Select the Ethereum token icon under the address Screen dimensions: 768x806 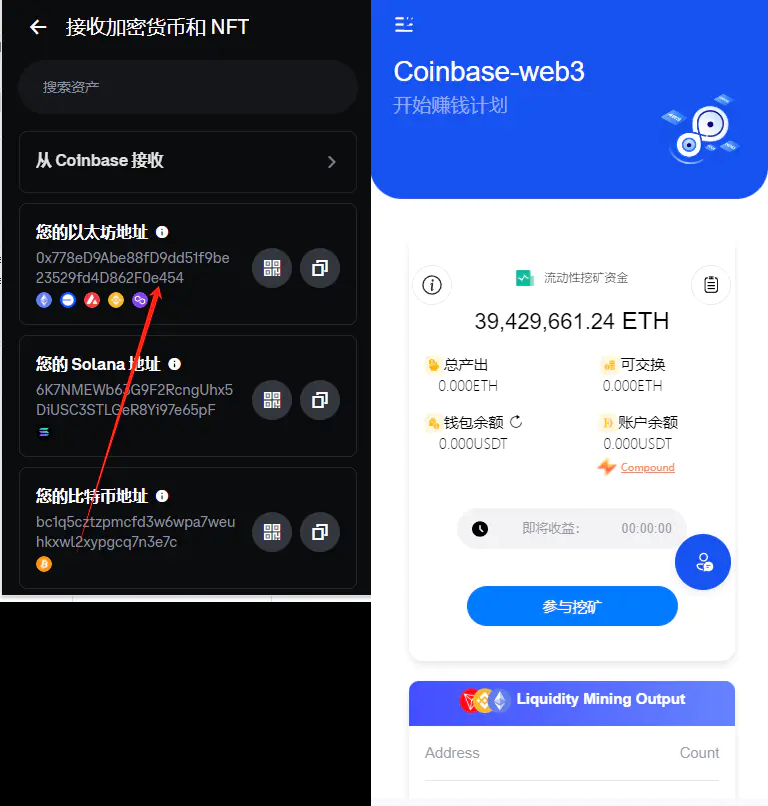pos(42,300)
